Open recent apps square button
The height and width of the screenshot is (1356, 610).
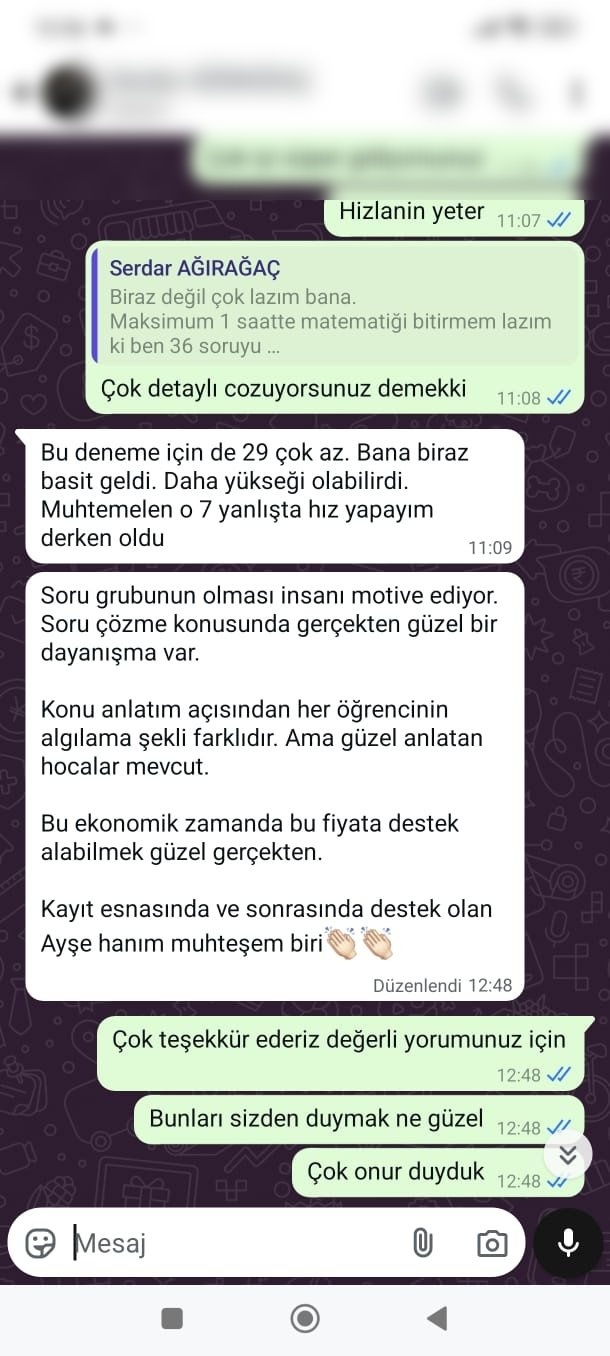pyautogui.click(x=172, y=1318)
